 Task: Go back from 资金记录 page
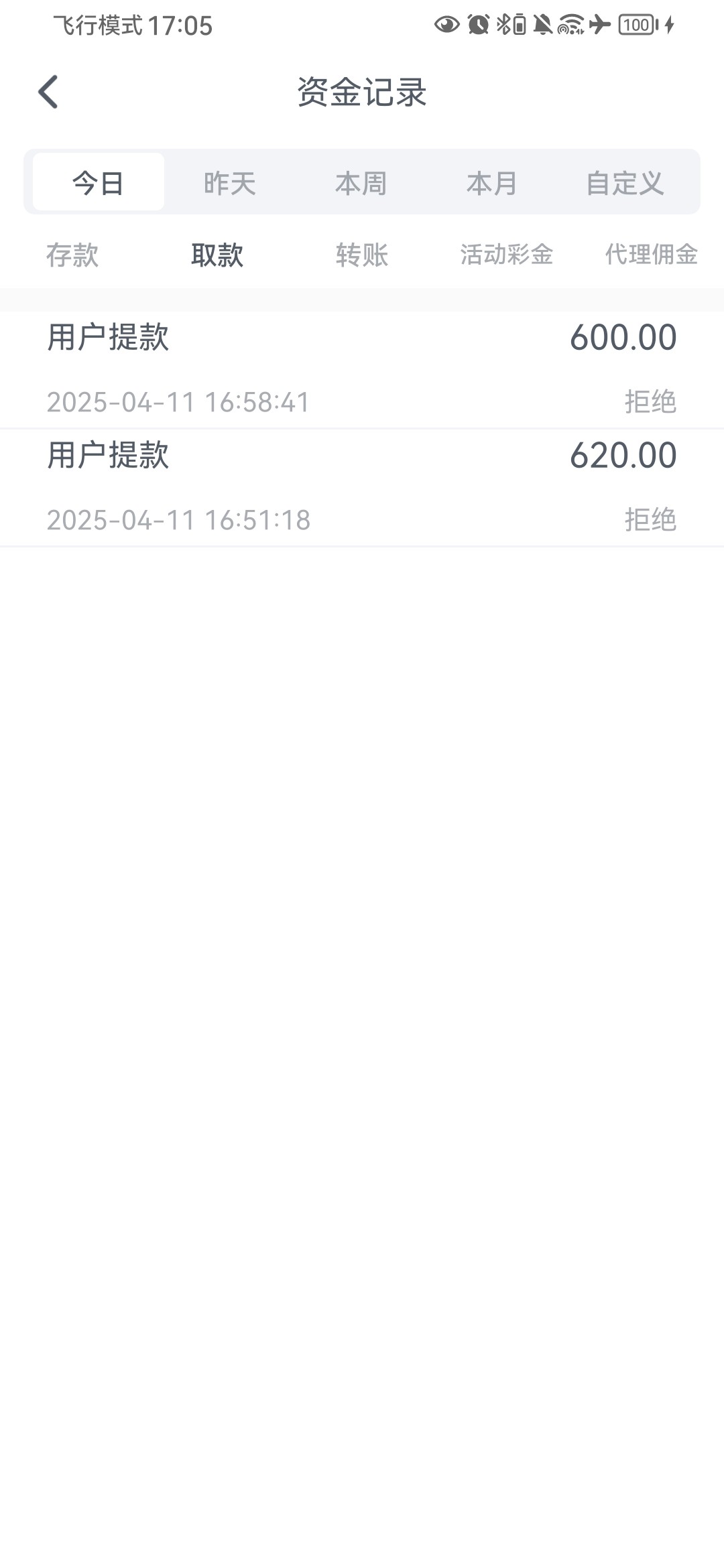[x=48, y=92]
